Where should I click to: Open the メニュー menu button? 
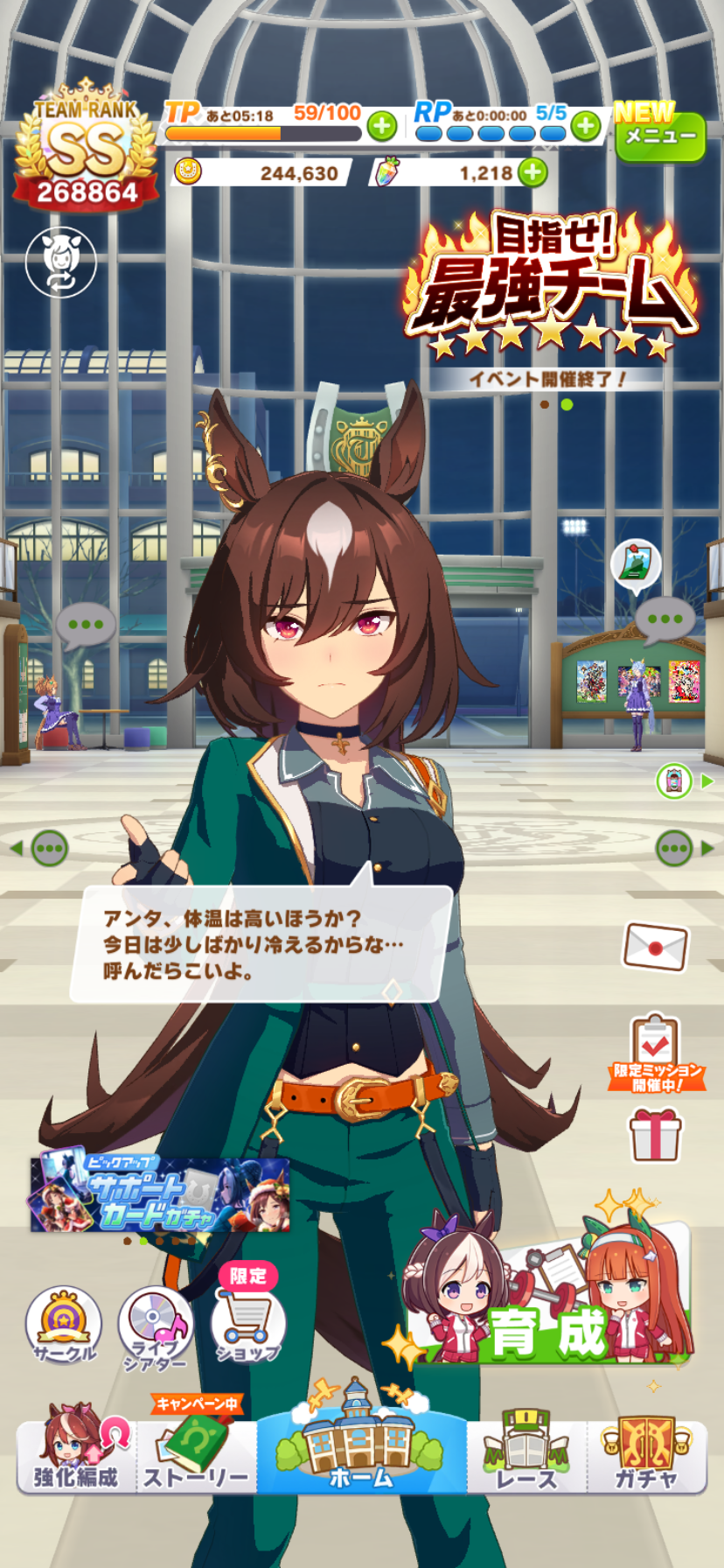tap(660, 137)
